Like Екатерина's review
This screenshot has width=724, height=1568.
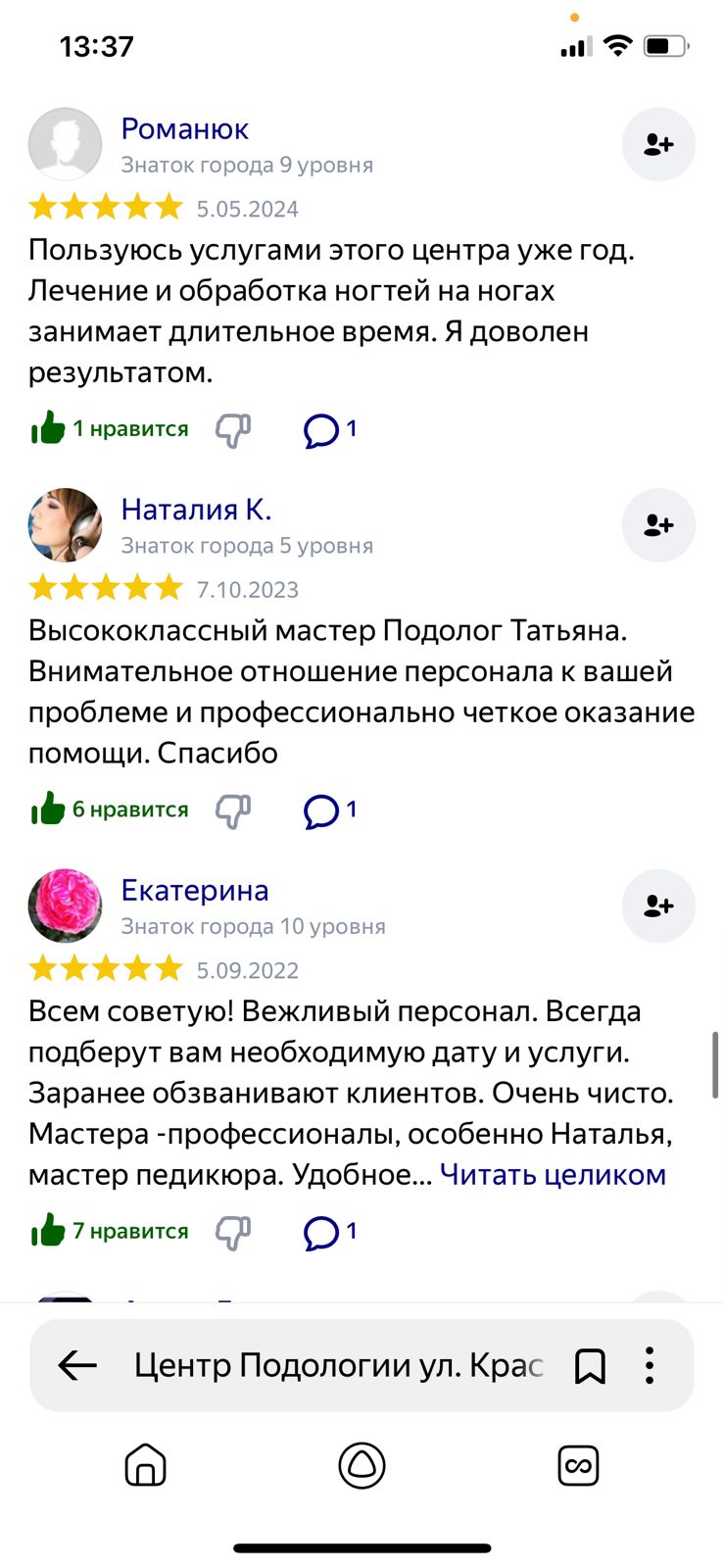pos(48,1231)
